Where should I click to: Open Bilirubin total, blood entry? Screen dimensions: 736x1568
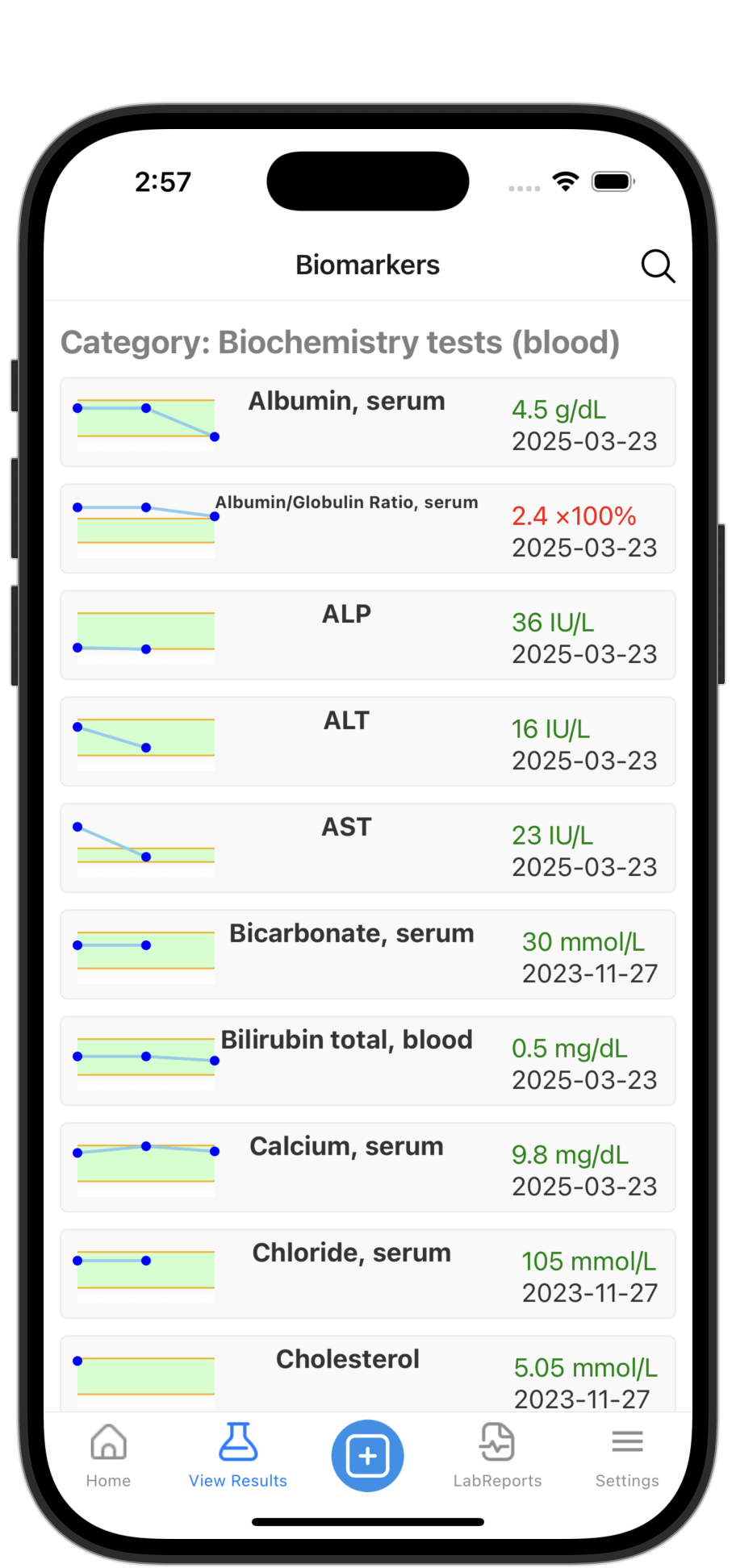click(368, 1061)
